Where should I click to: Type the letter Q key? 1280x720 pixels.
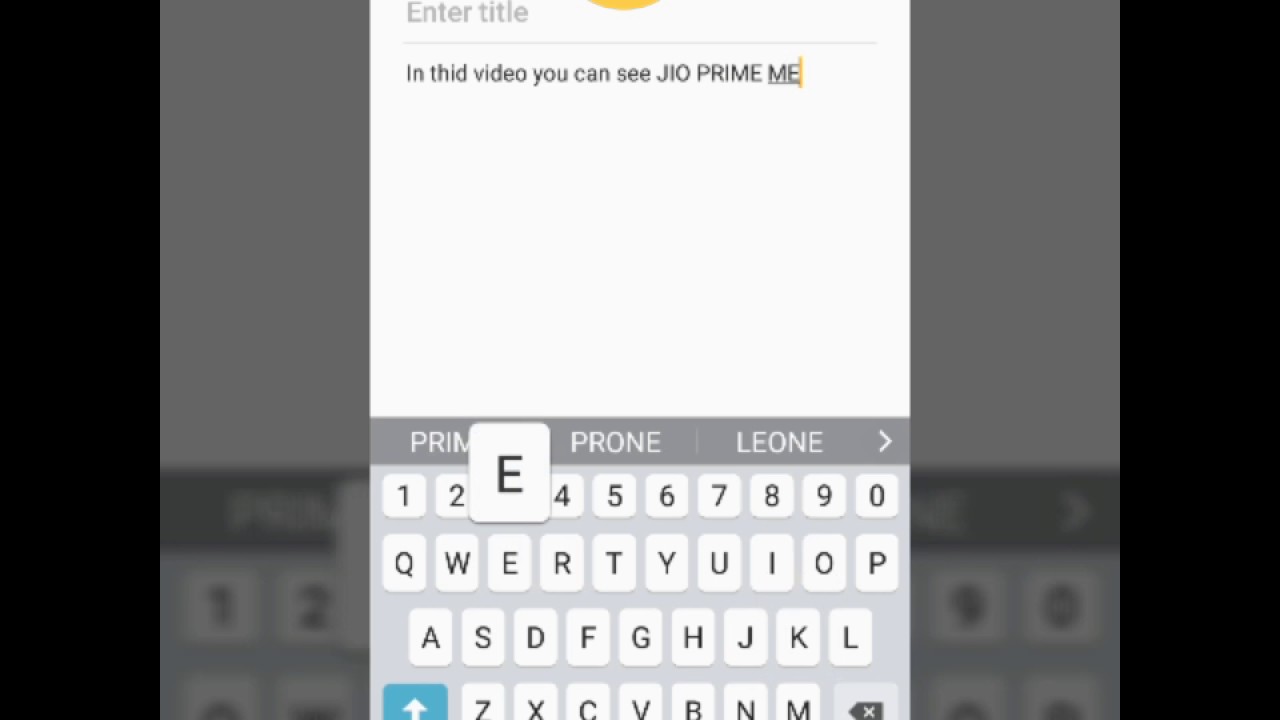coord(404,563)
